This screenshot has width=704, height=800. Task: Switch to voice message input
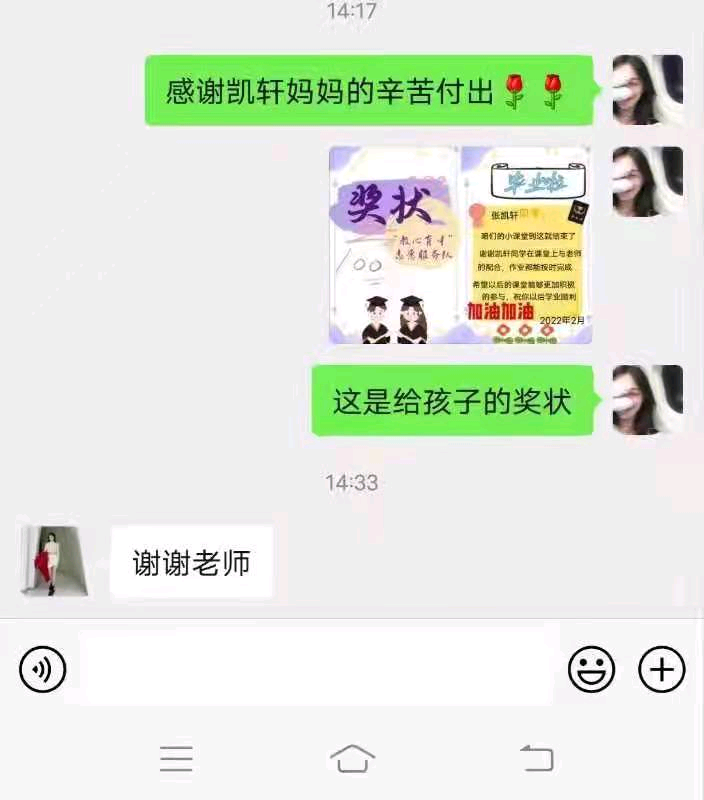42,669
